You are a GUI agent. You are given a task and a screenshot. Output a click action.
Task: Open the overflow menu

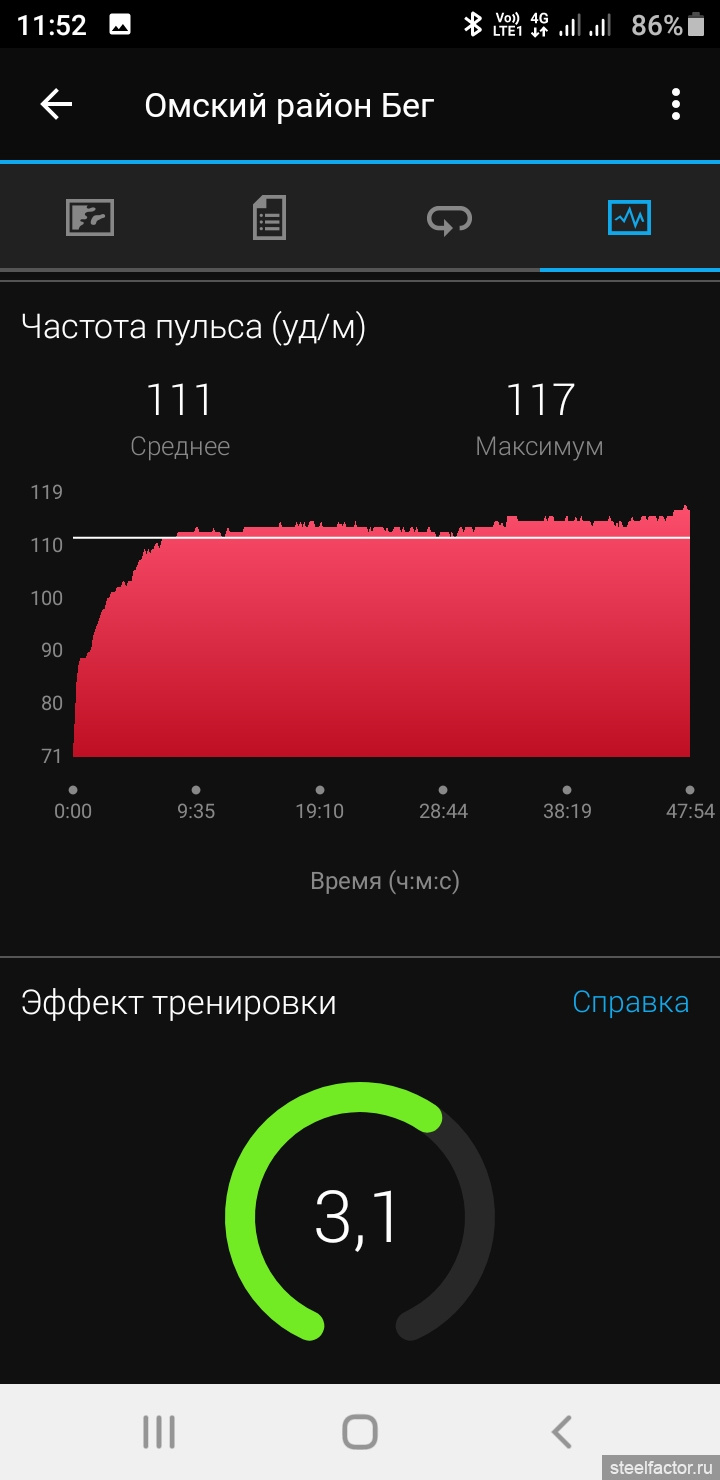click(676, 105)
